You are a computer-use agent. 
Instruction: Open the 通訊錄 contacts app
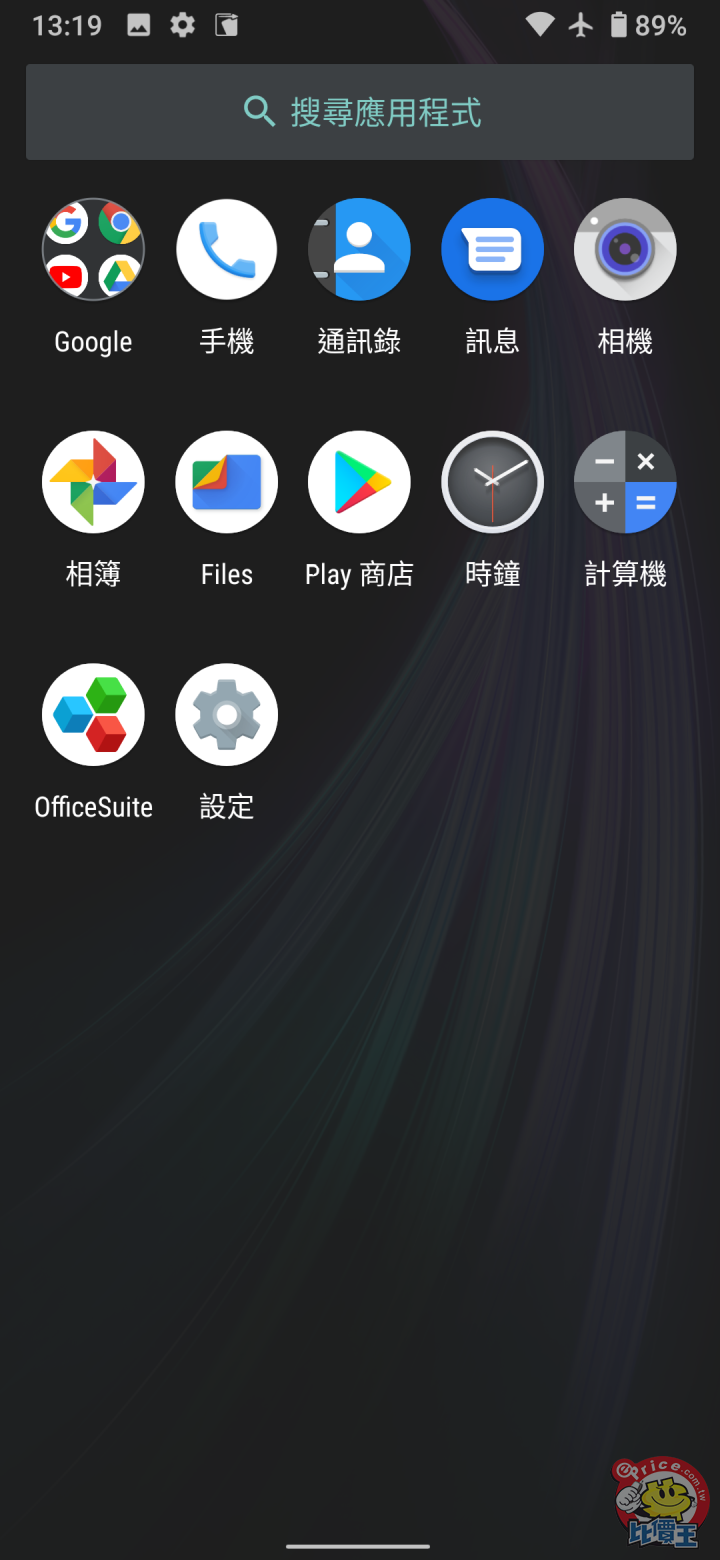(x=359, y=249)
